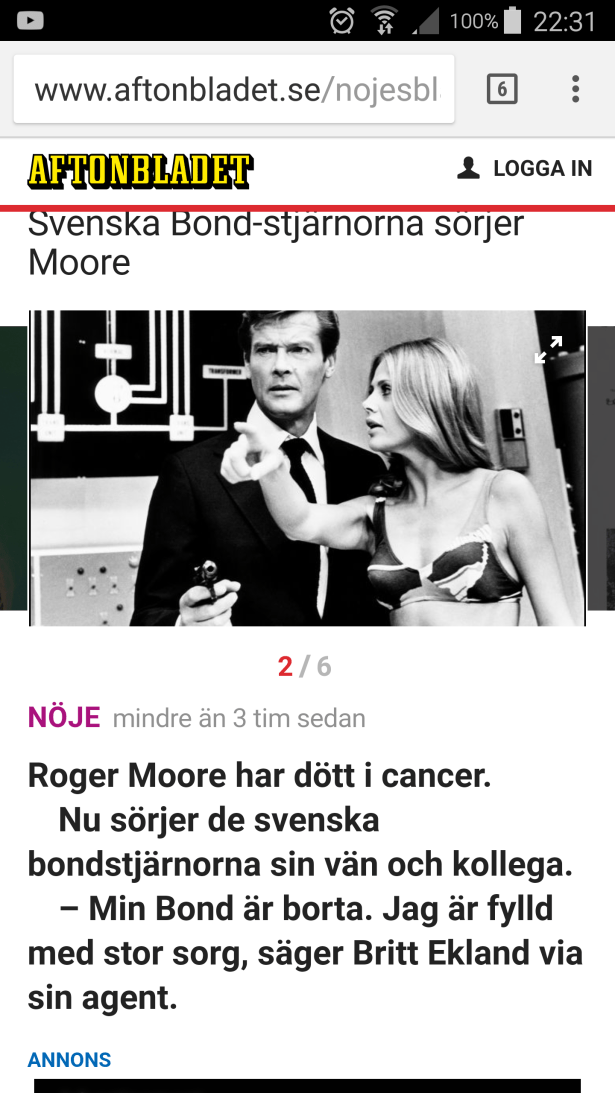Tap the browser address bar
This screenshot has width=615, height=1093.
tap(234, 90)
